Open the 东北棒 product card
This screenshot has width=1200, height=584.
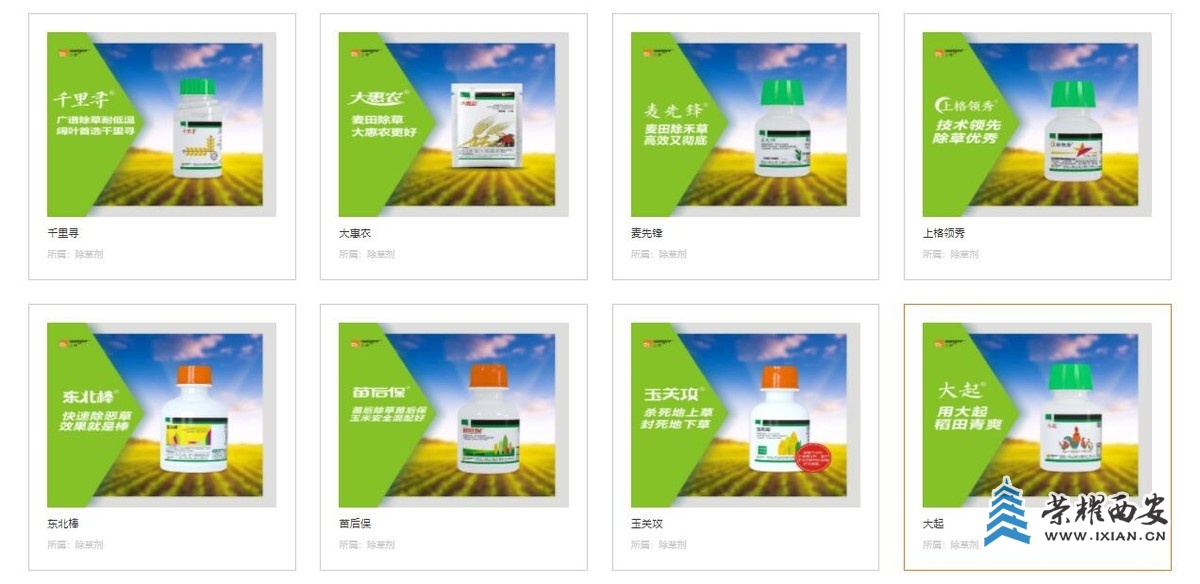tap(161, 415)
